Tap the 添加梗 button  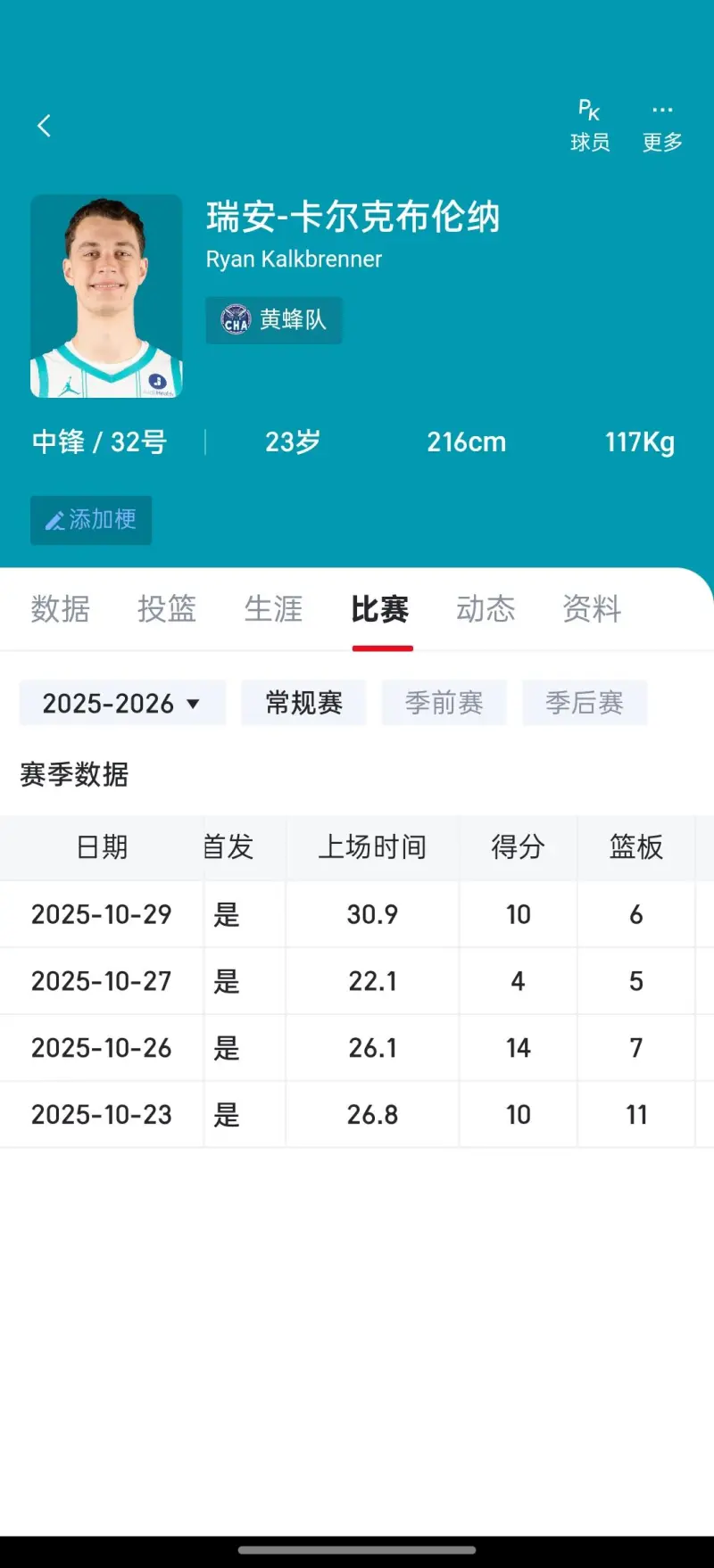91,520
